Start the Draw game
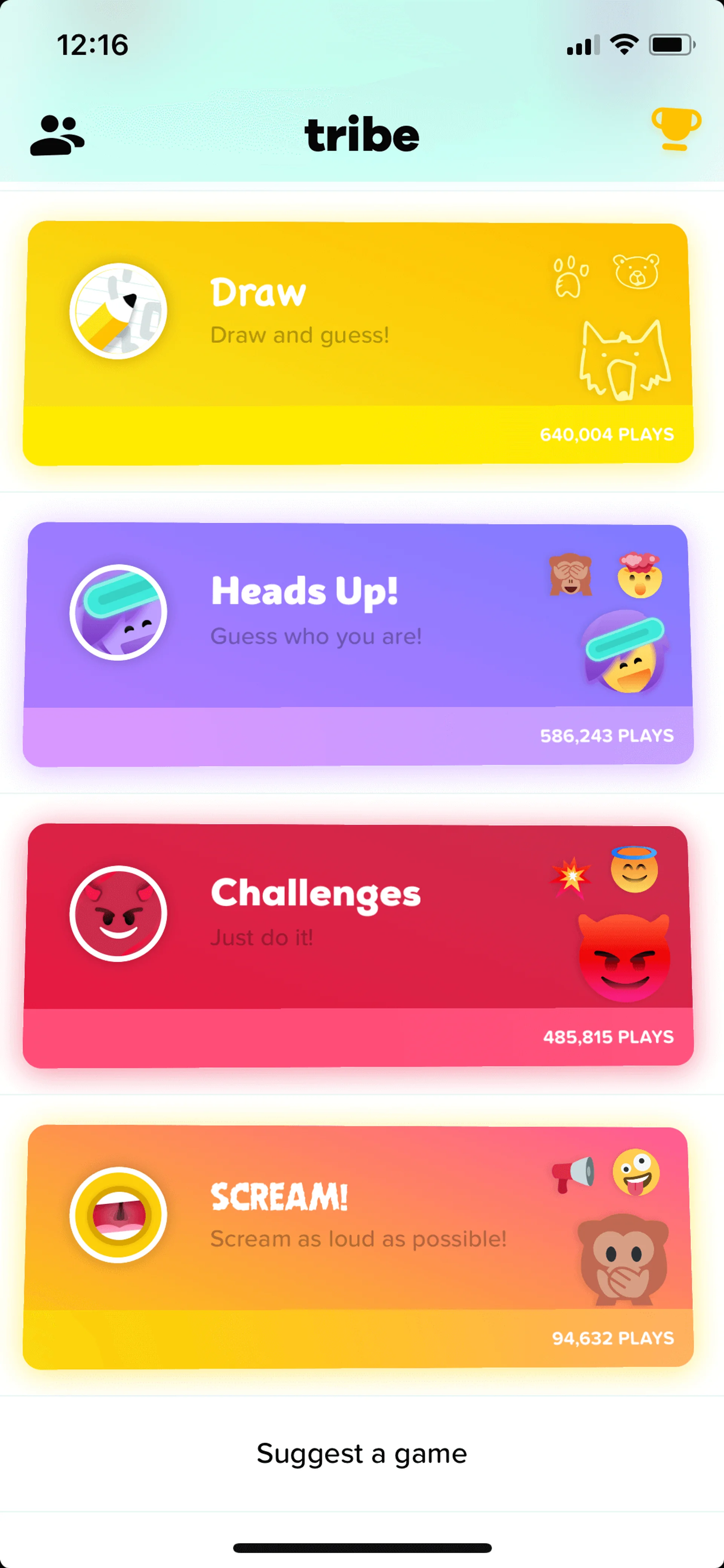Viewport: 724px width, 1568px height. click(358, 343)
